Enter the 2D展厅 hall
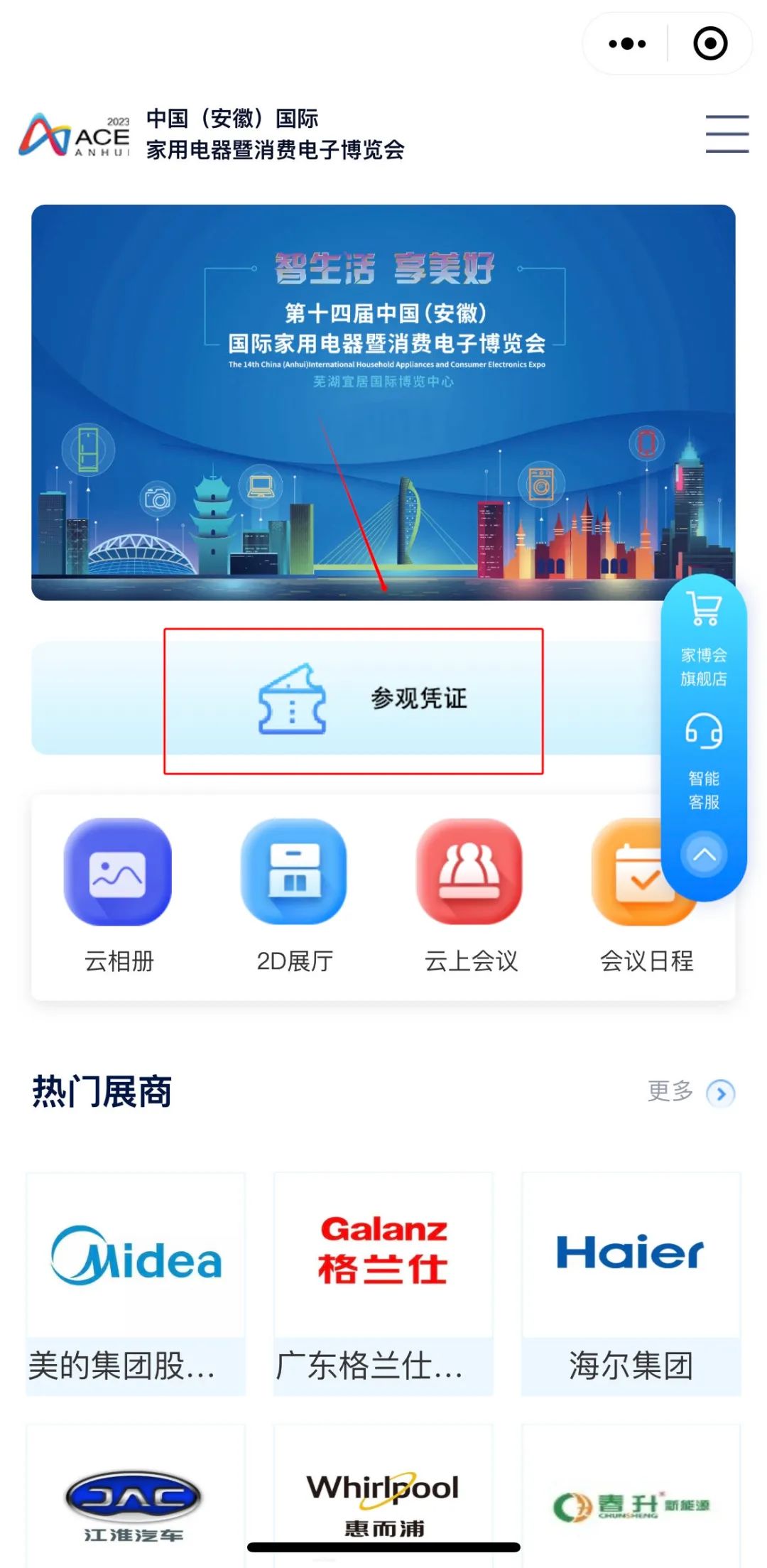The height and width of the screenshot is (1568, 767). [295, 895]
